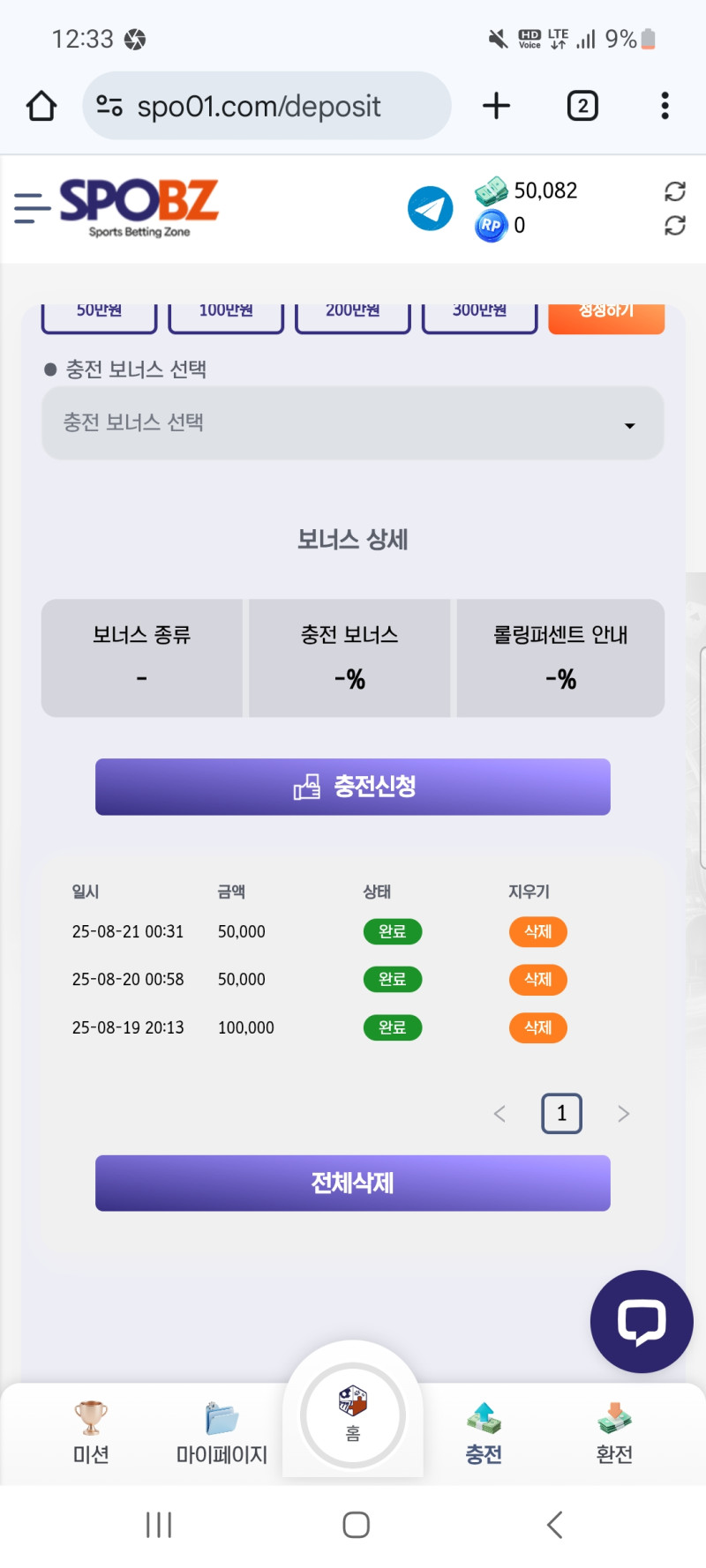Screen dimensions: 706x1568
Task: Submit the 충전신청 deposit request
Action: pyautogui.click(x=352, y=787)
